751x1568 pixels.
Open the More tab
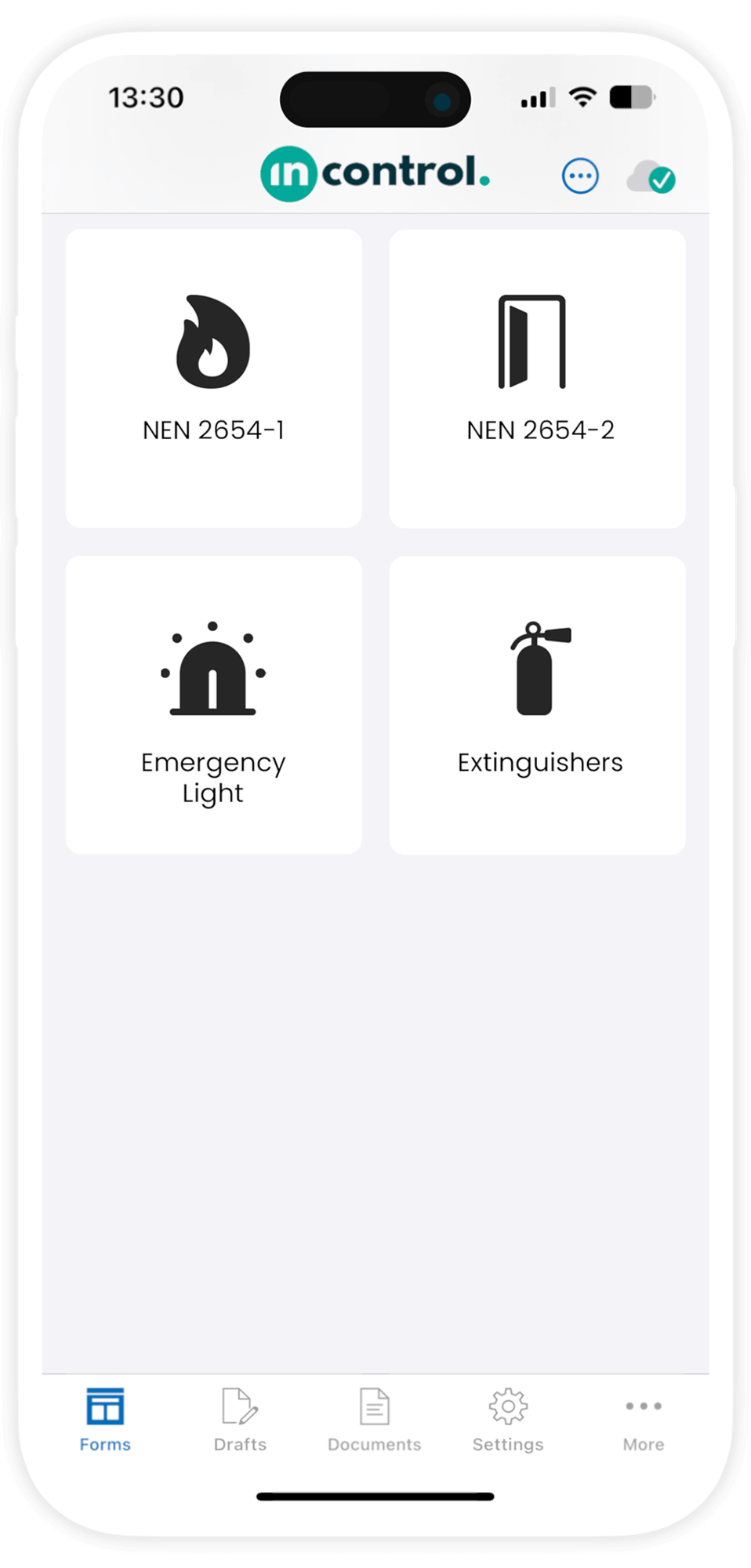643,1419
